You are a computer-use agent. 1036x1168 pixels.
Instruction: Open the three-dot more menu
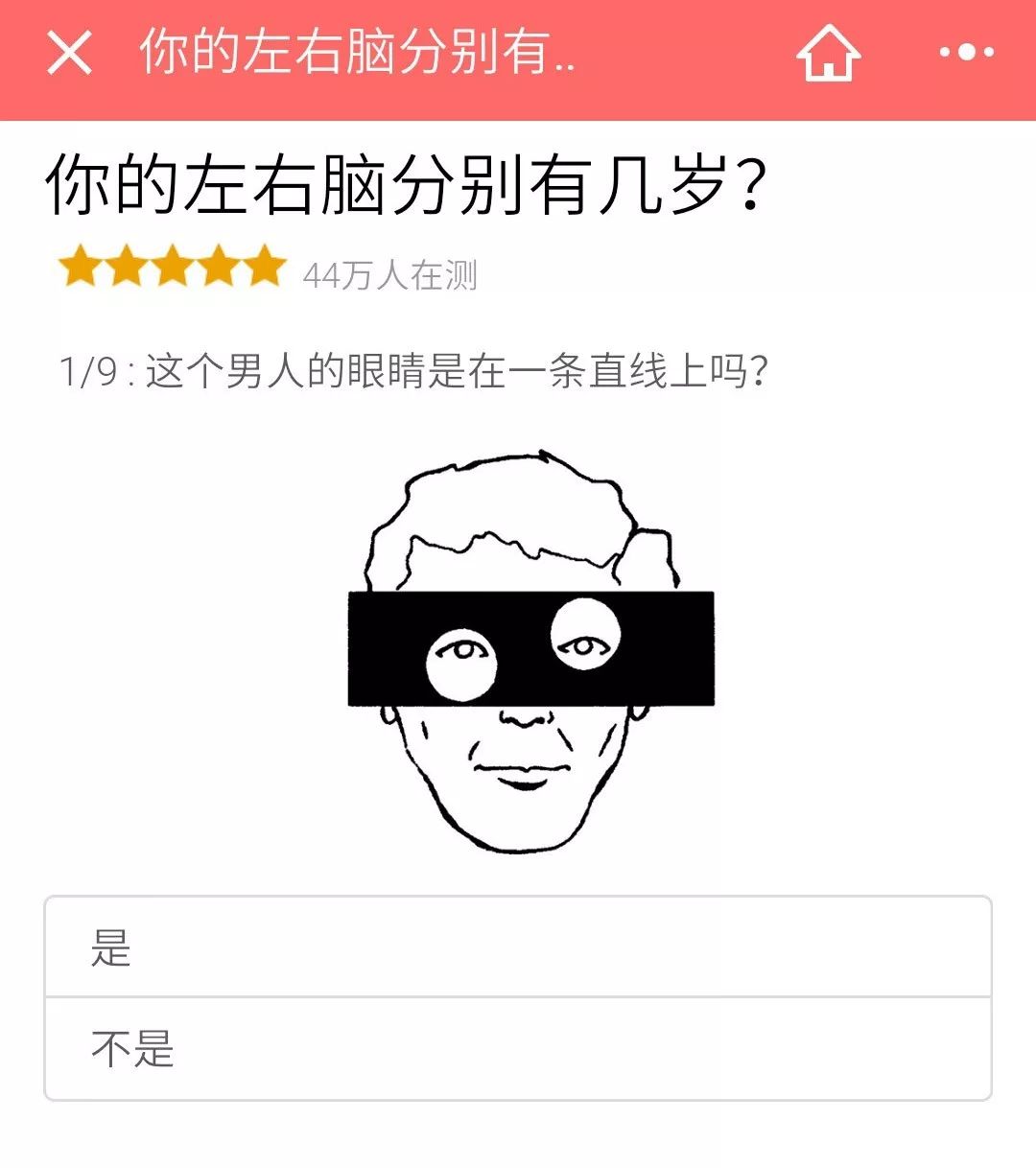pos(966,53)
